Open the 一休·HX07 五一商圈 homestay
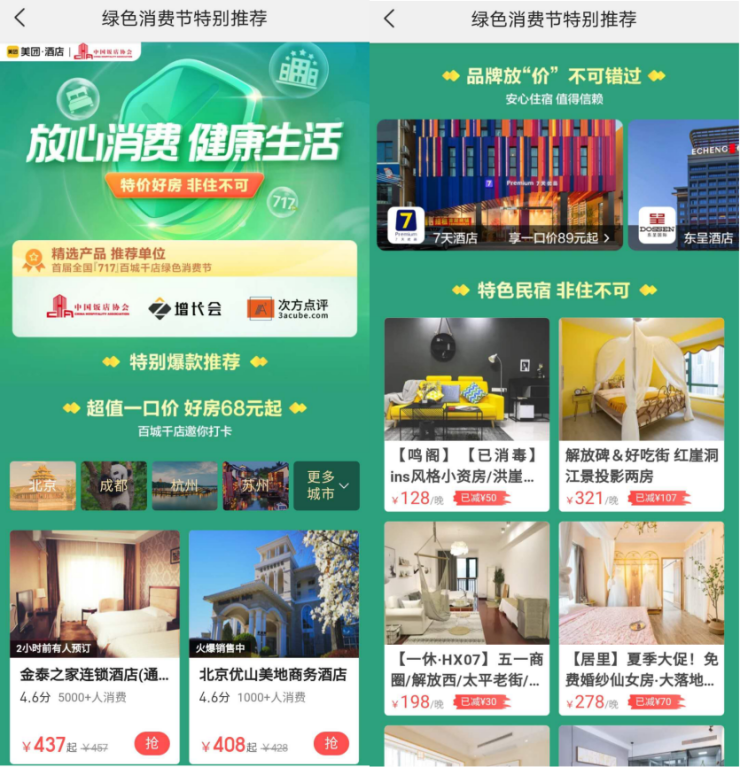Image resolution: width=740 pixels, height=767 pixels. 467,617
